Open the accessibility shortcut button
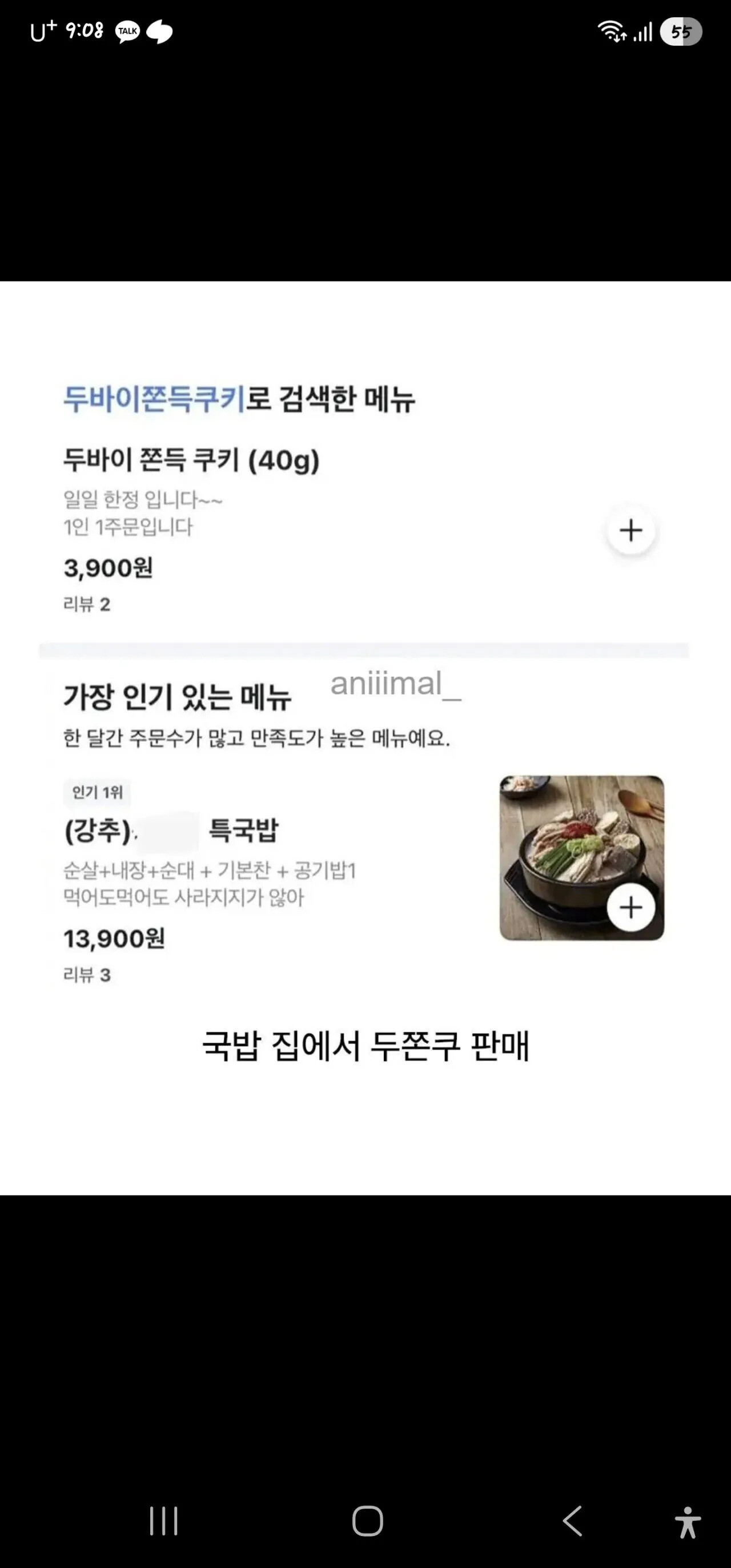The width and height of the screenshot is (731, 1568). pos(688,1522)
